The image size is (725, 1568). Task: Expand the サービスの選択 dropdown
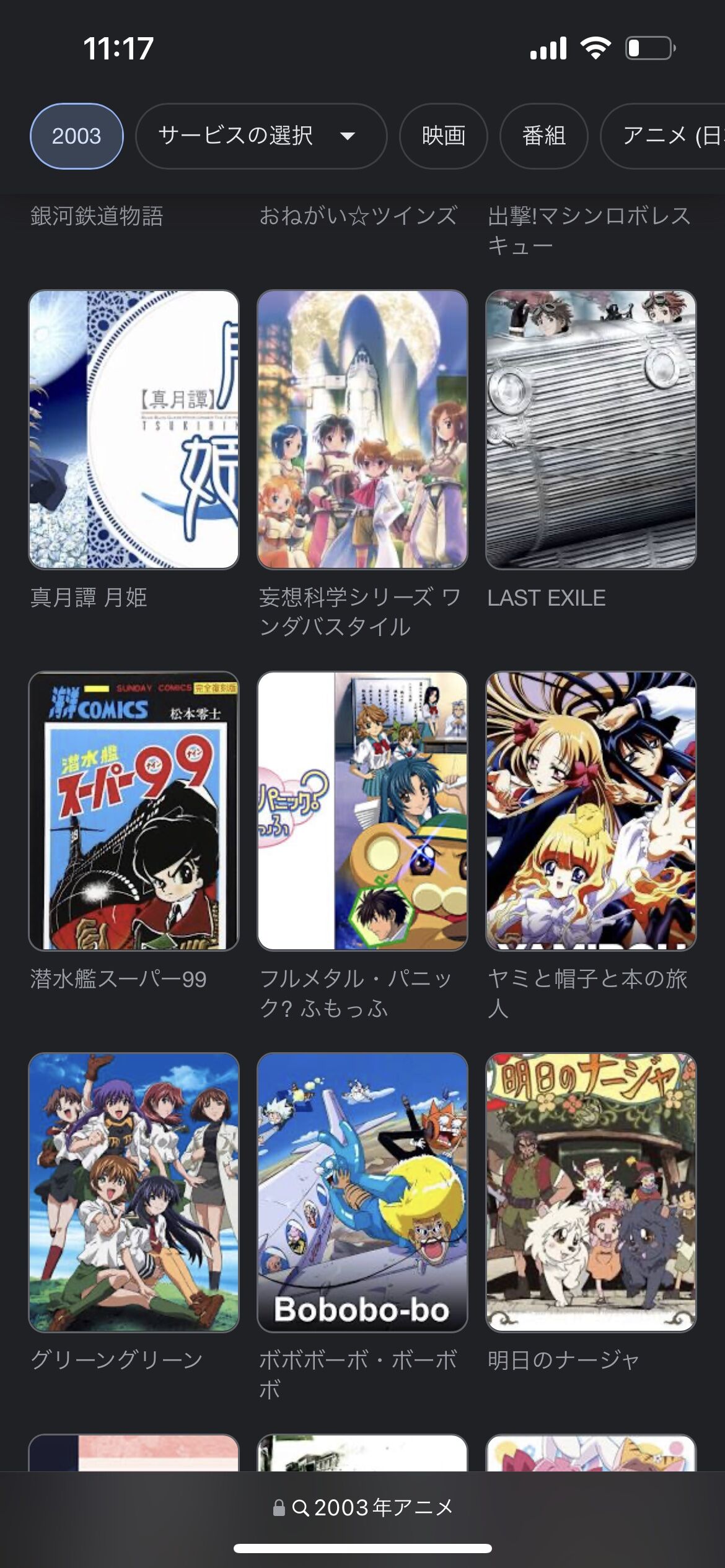[x=261, y=136]
